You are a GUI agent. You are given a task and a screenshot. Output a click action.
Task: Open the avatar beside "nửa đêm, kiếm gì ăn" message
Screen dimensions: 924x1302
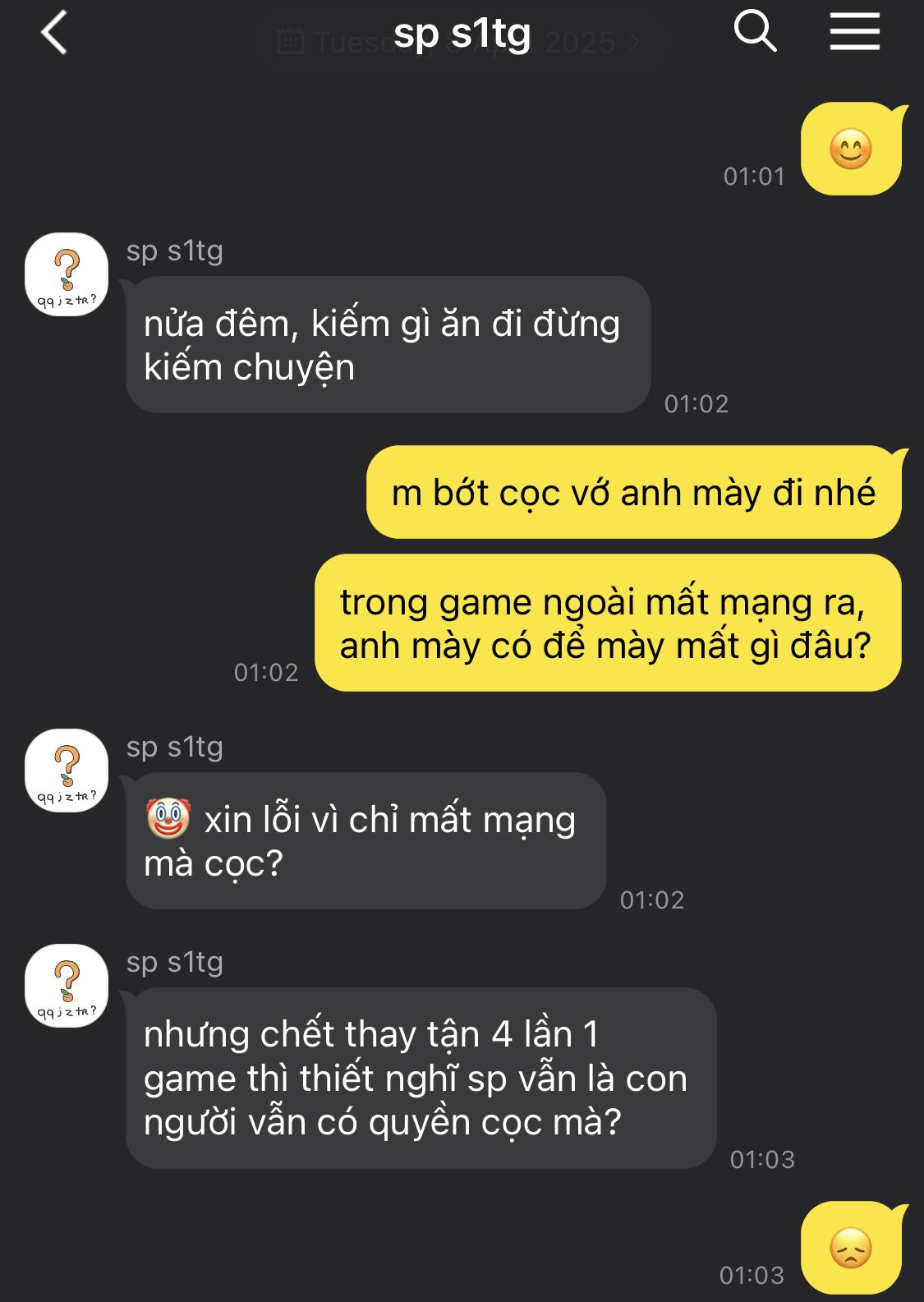67,274
